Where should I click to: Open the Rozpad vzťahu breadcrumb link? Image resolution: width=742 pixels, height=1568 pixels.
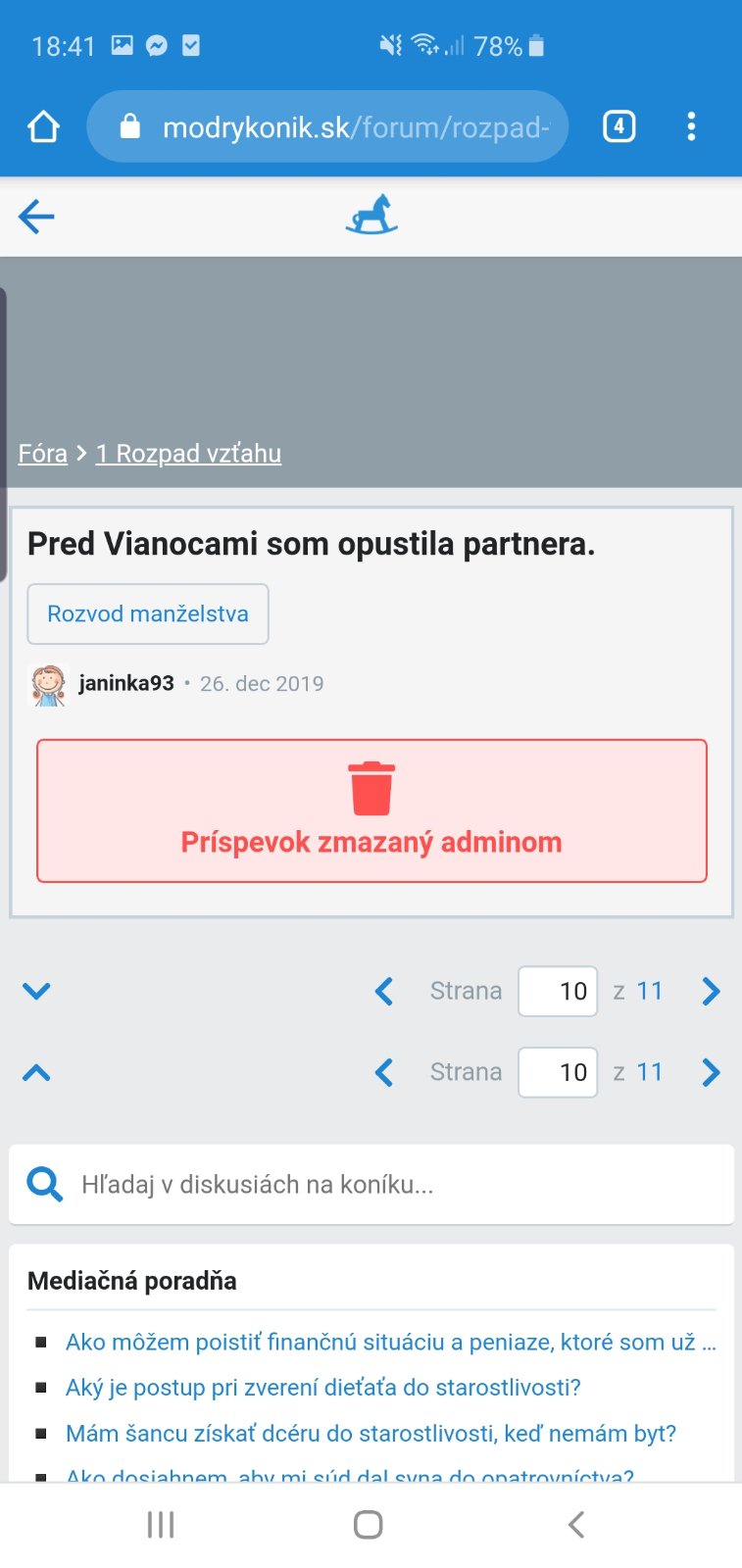point(188,454)
